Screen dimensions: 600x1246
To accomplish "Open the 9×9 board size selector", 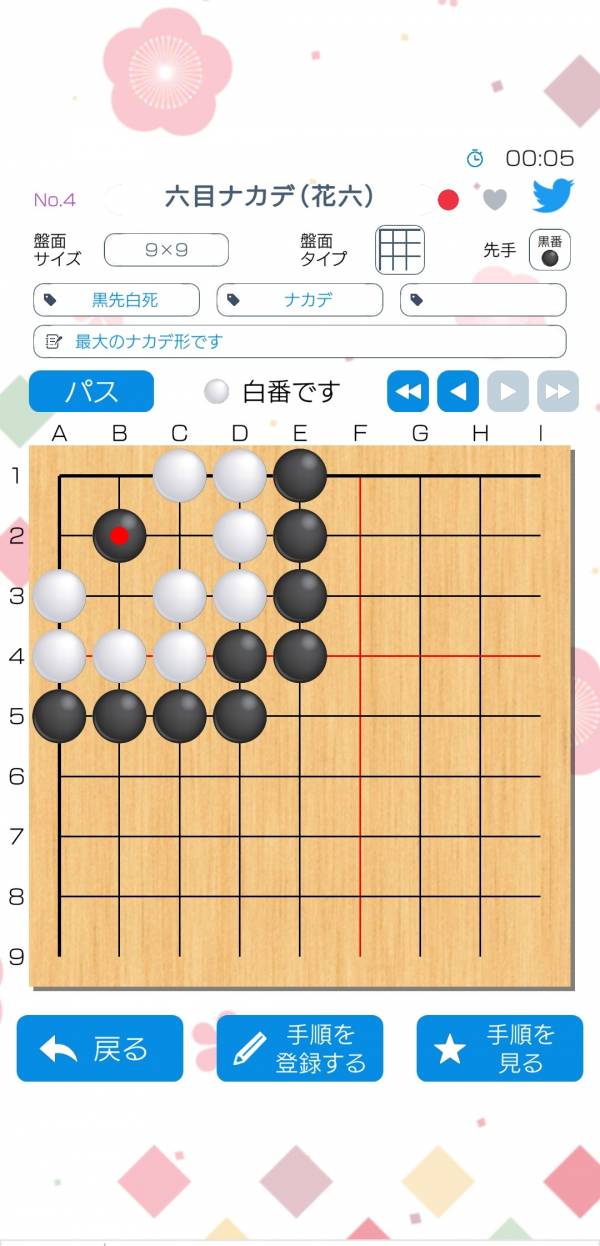I will coord(166,250).
